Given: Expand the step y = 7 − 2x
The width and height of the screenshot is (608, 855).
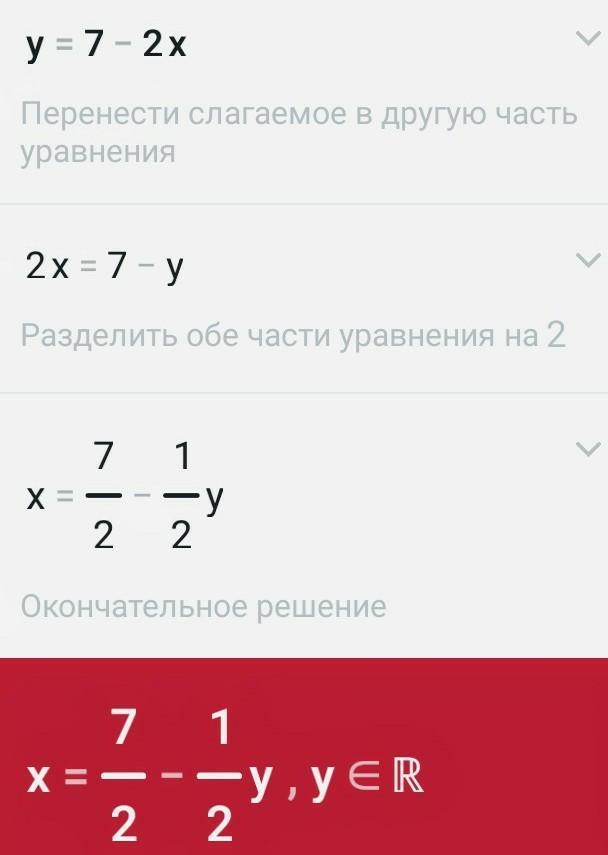Looking at the screenshot, I should coord(587,39).
